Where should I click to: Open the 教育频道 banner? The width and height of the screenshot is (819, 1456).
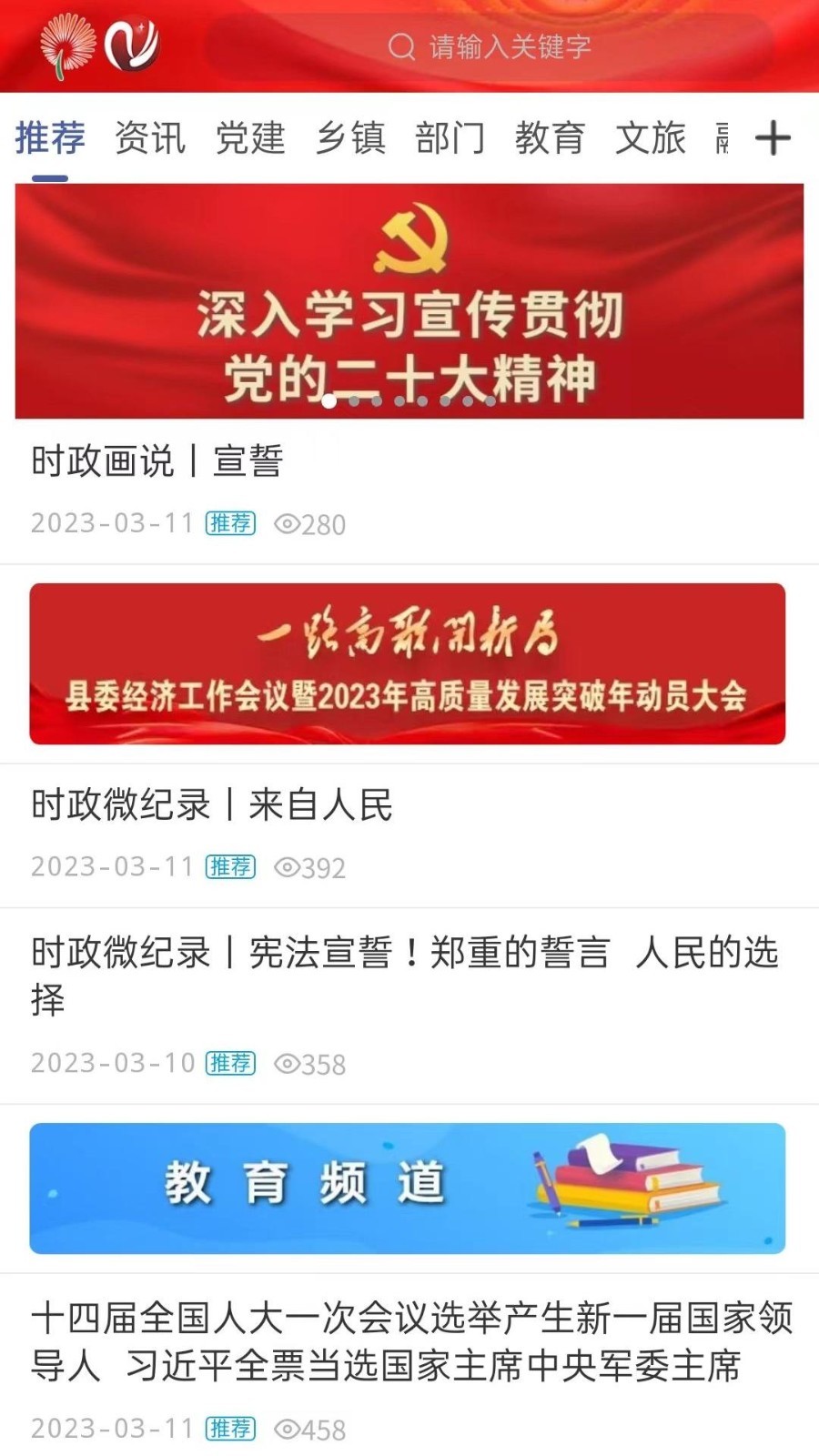coord(408,1188)
